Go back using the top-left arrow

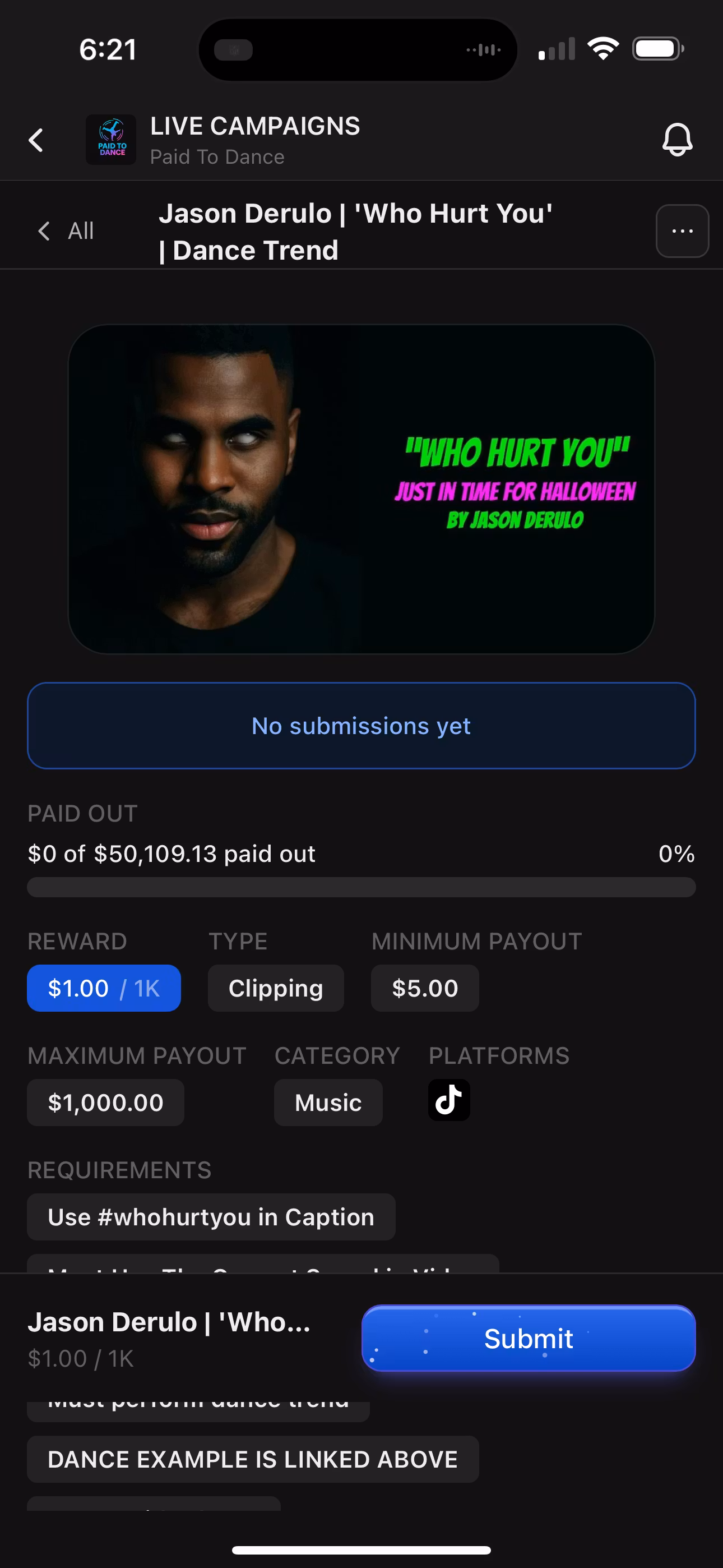tap(36, 140)
